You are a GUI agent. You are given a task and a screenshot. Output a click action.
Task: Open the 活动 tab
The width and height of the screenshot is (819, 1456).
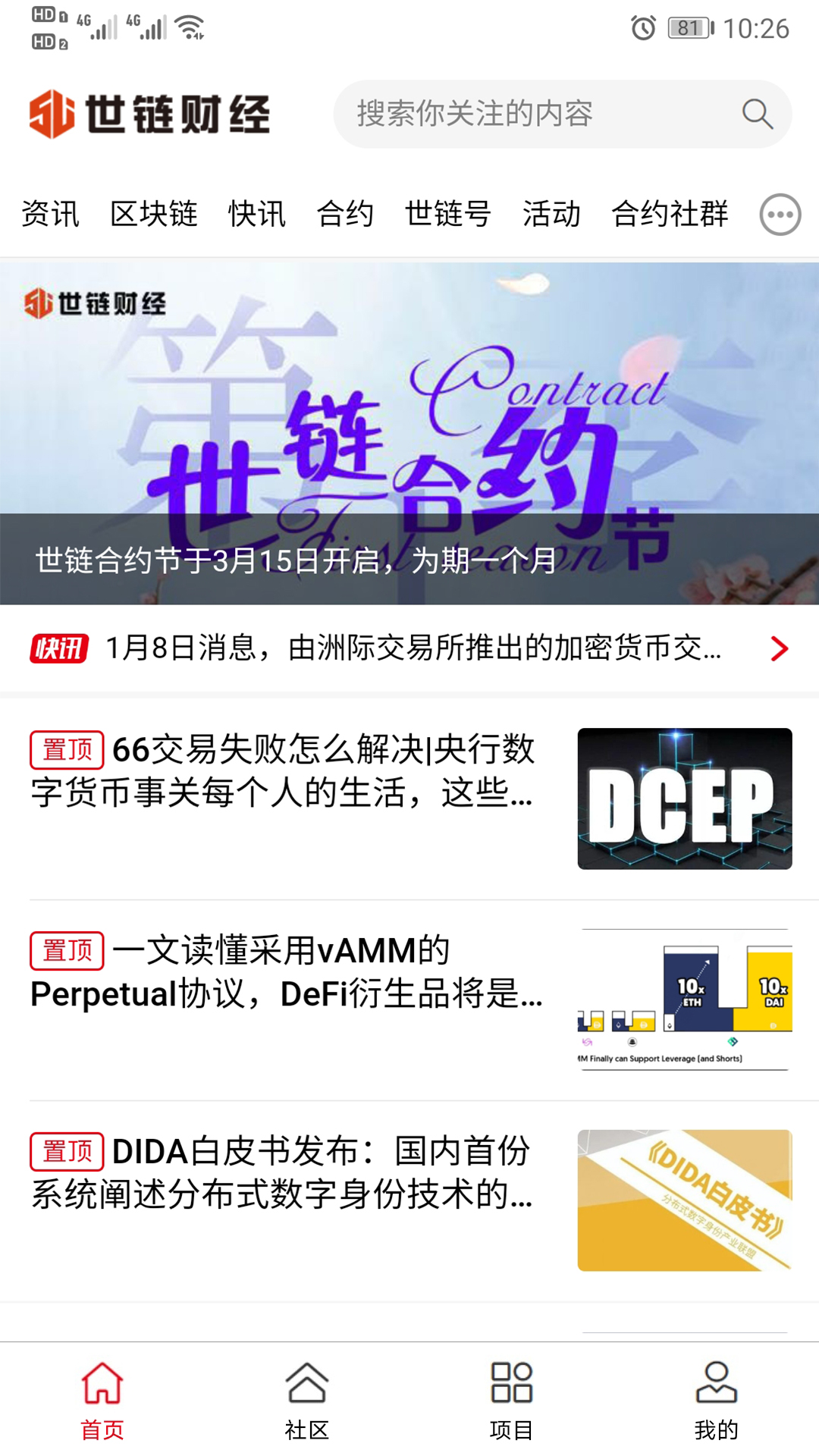(551, 214)
